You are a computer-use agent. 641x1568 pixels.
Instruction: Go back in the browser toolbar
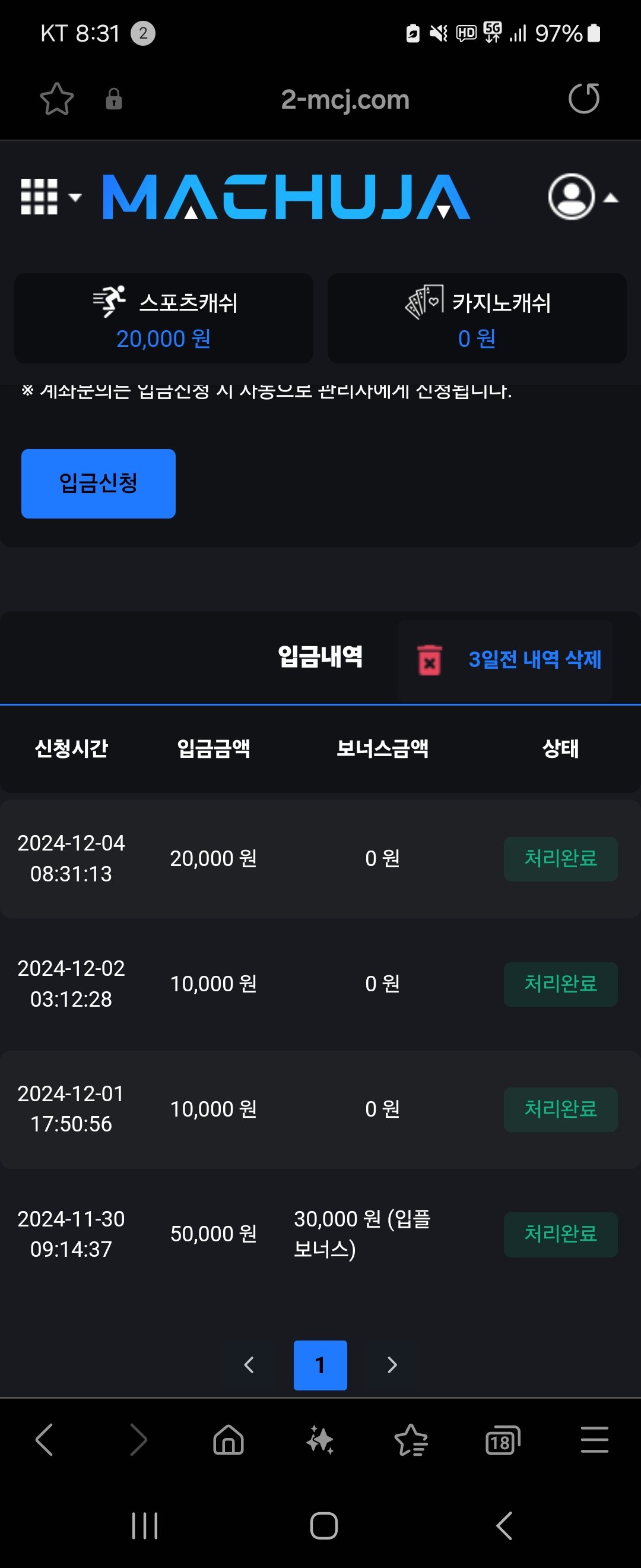pyautogui.click(x=45, y=1440)
